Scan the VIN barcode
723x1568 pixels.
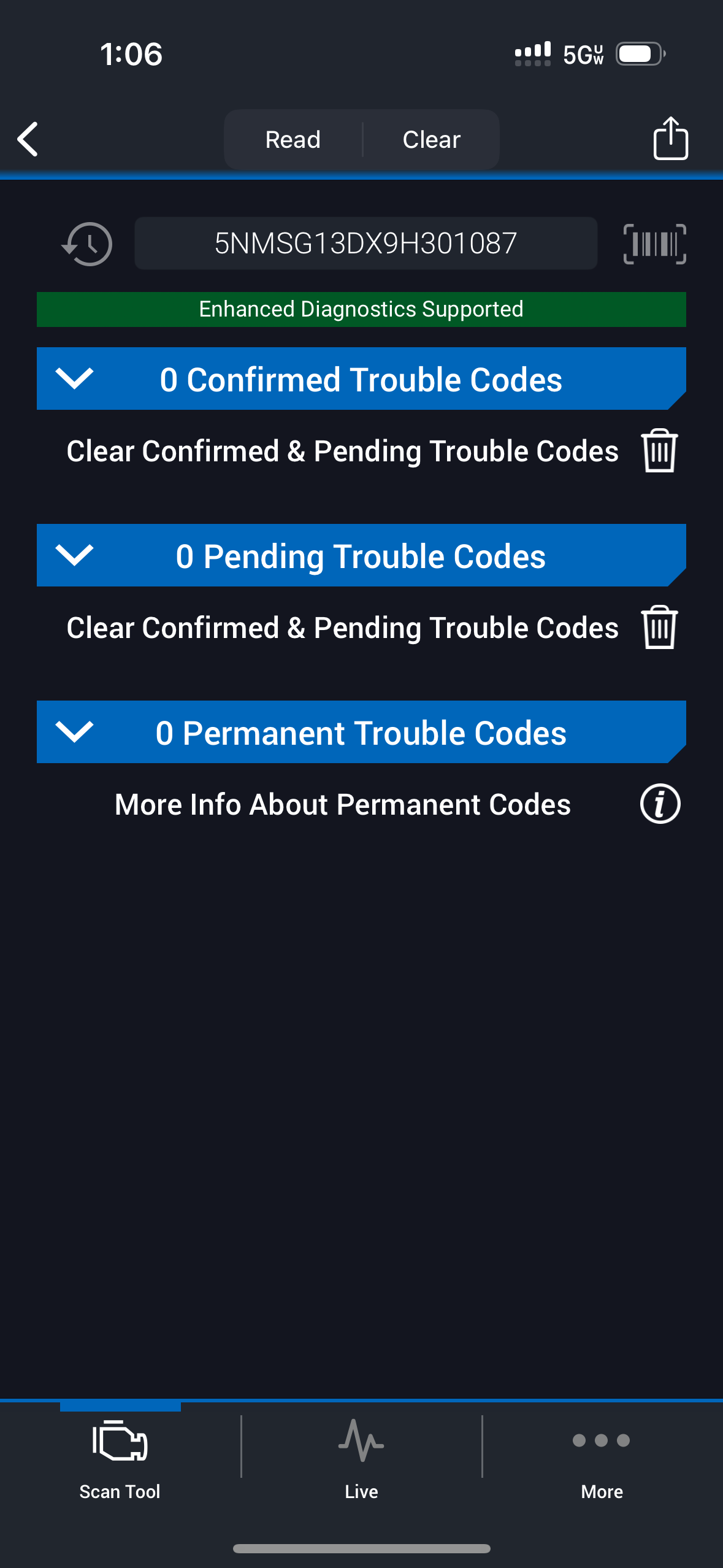[654, 244]
